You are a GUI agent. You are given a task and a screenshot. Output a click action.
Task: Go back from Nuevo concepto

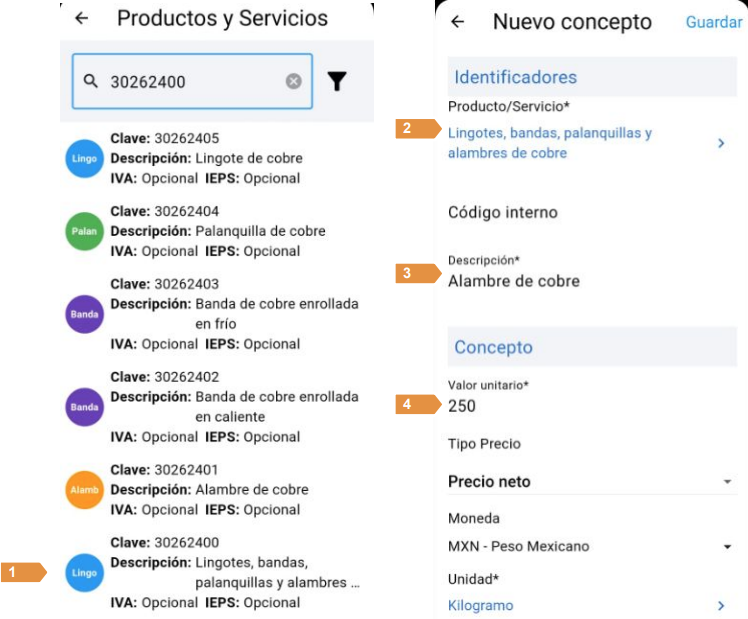point(458,22)
